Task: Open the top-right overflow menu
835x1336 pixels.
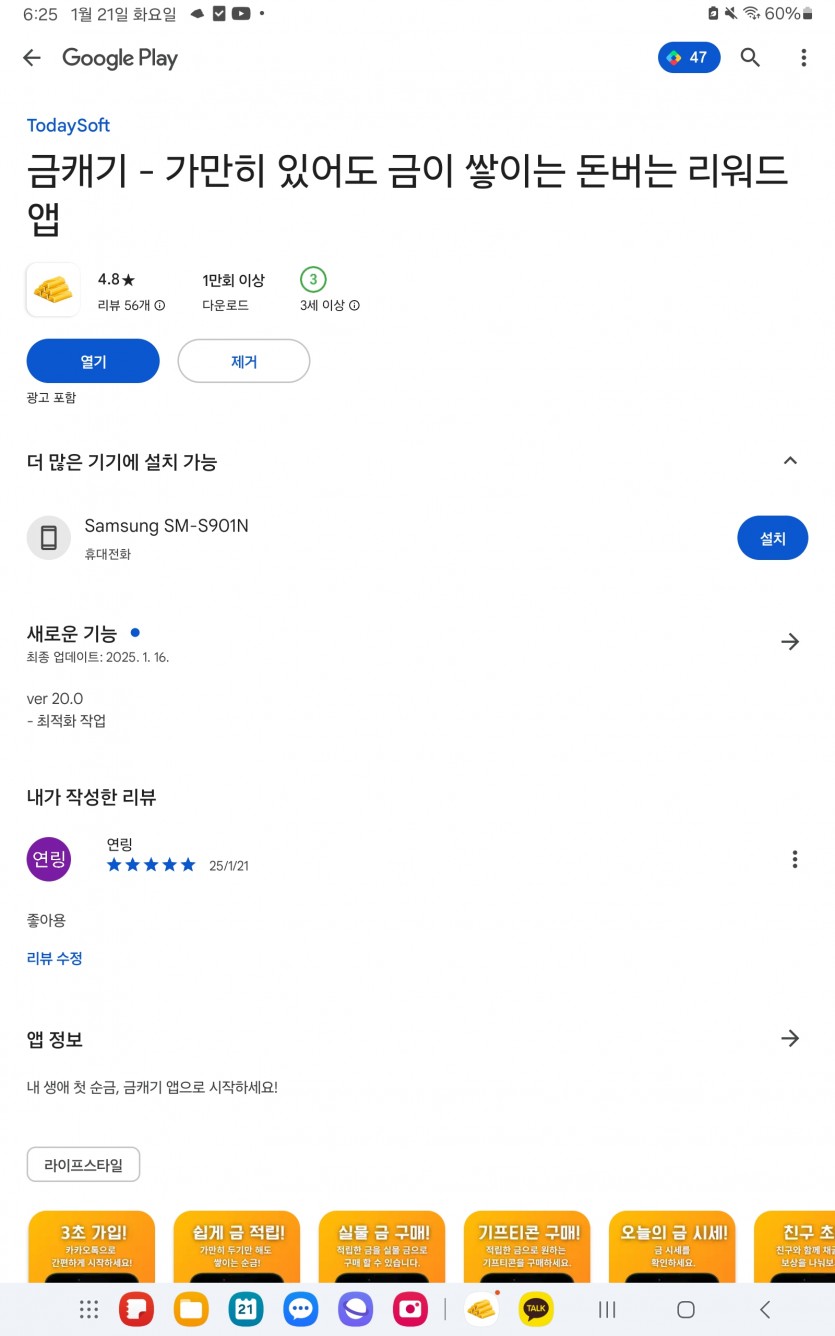Action: 803,58
